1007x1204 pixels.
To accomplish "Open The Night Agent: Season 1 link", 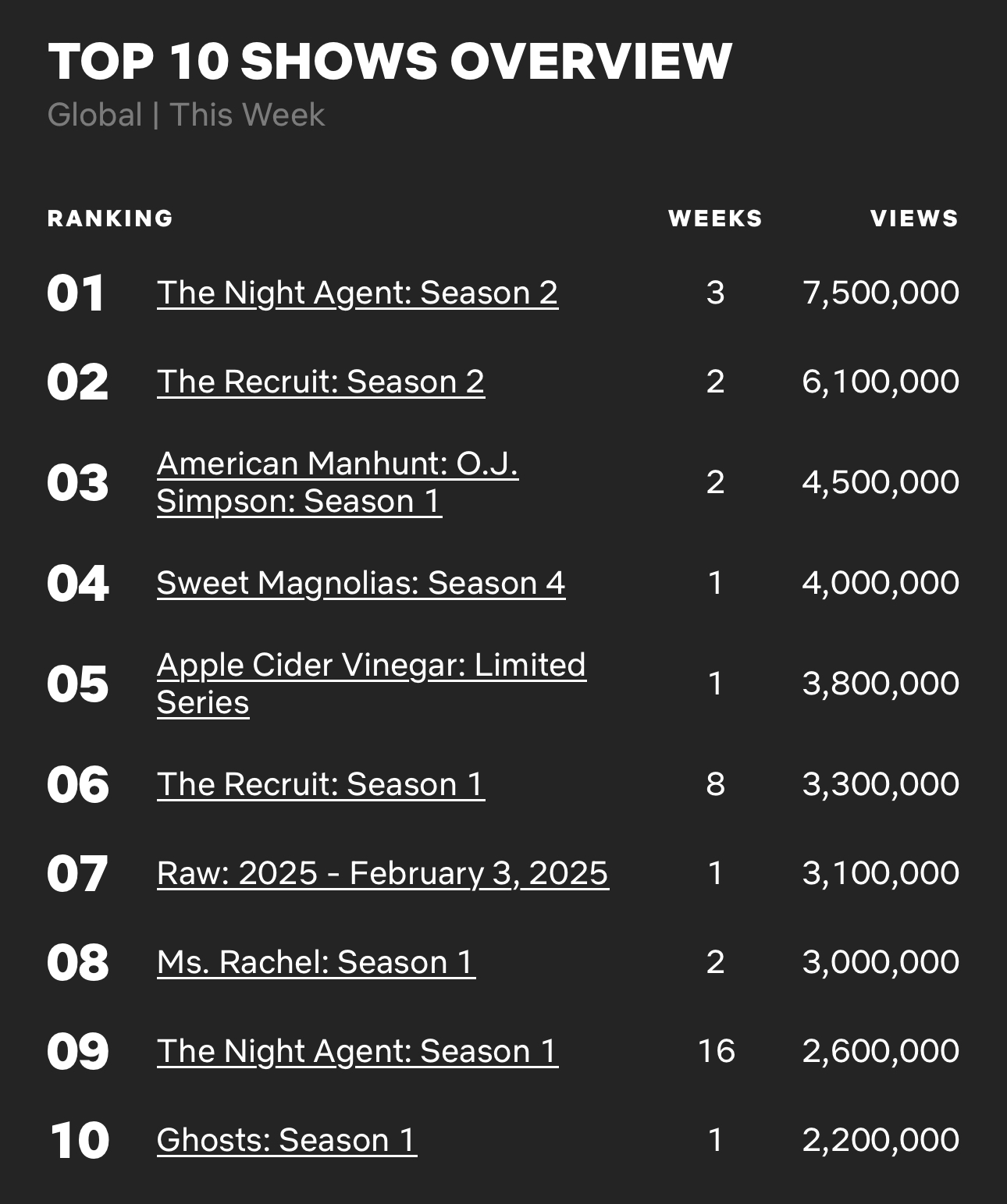I will (357, 1052).
